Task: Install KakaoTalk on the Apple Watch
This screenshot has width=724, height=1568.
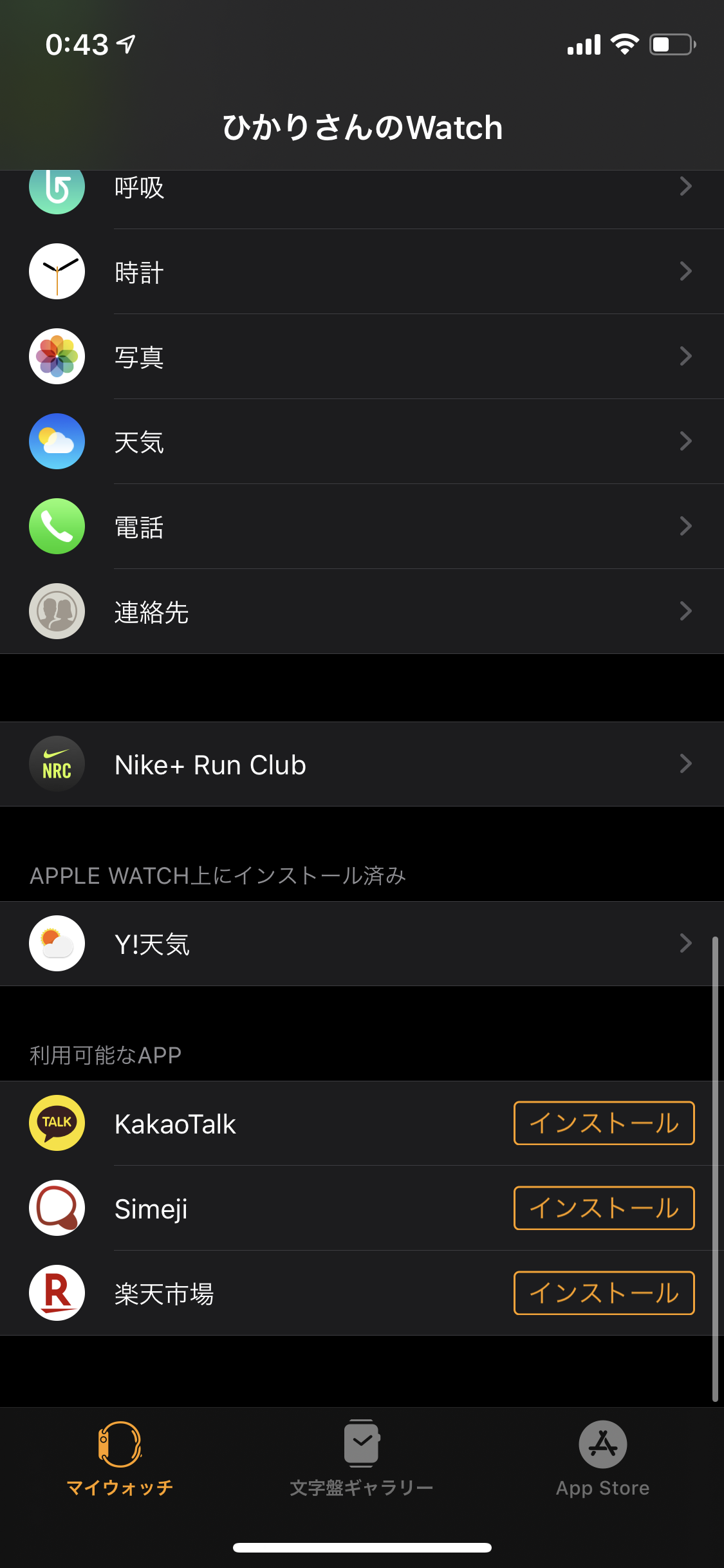Action: point(604,1123)
